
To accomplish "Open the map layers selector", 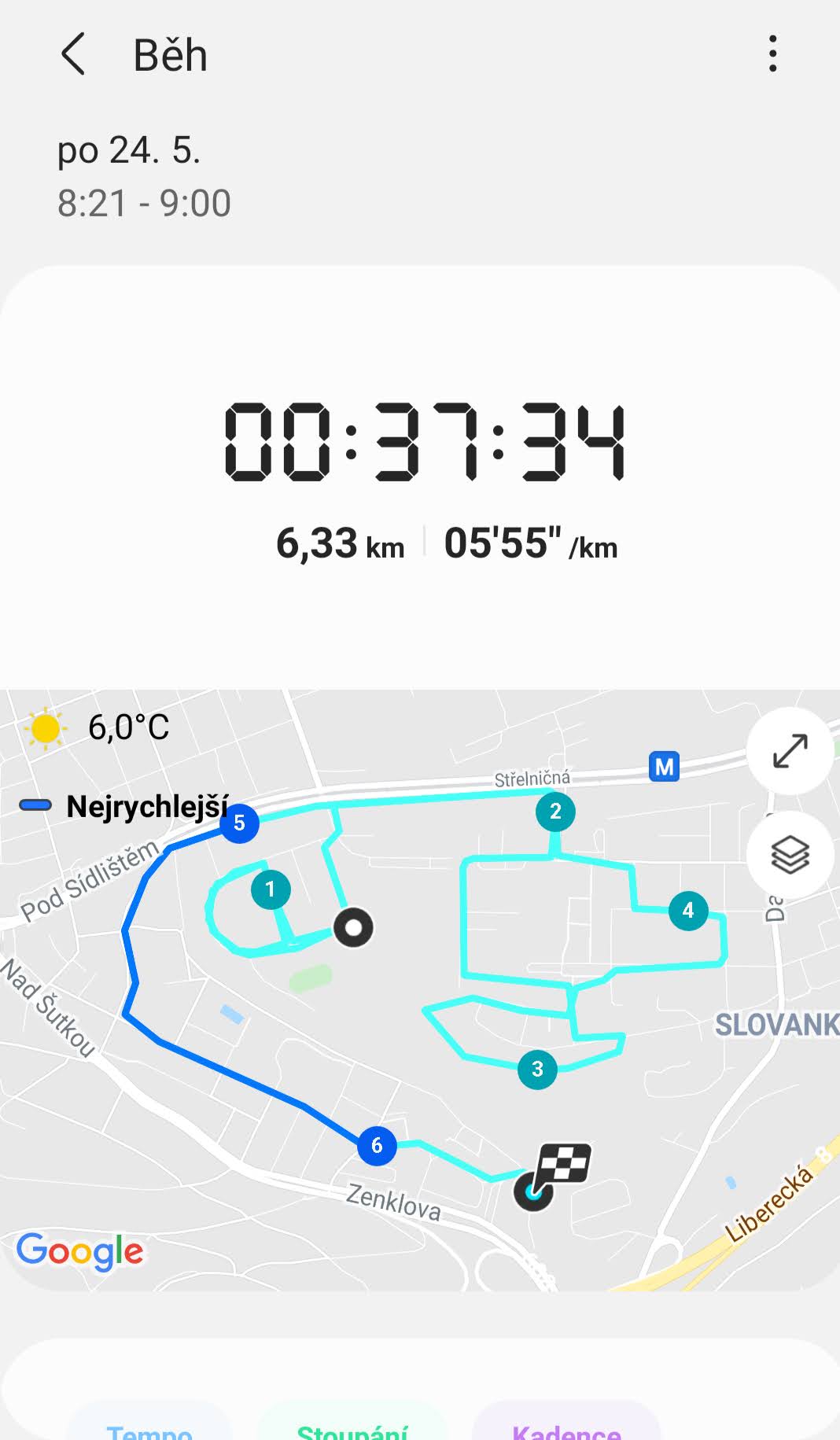I will [x=790, y=855].
